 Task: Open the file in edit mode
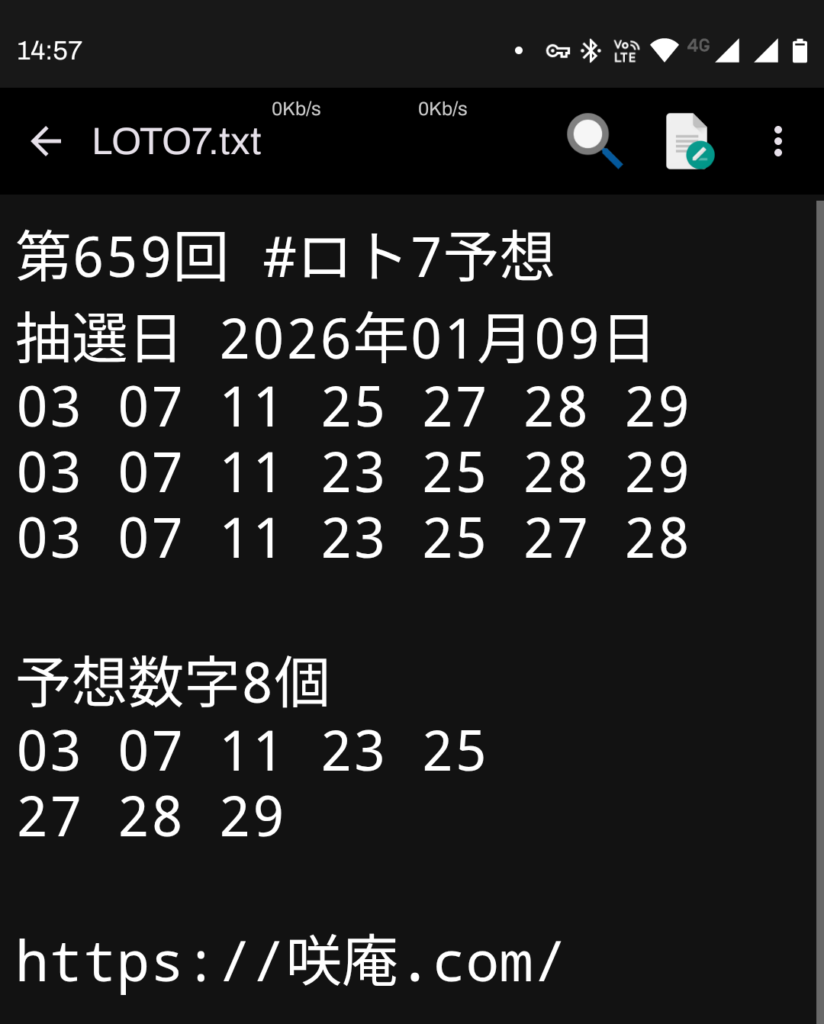689,141
